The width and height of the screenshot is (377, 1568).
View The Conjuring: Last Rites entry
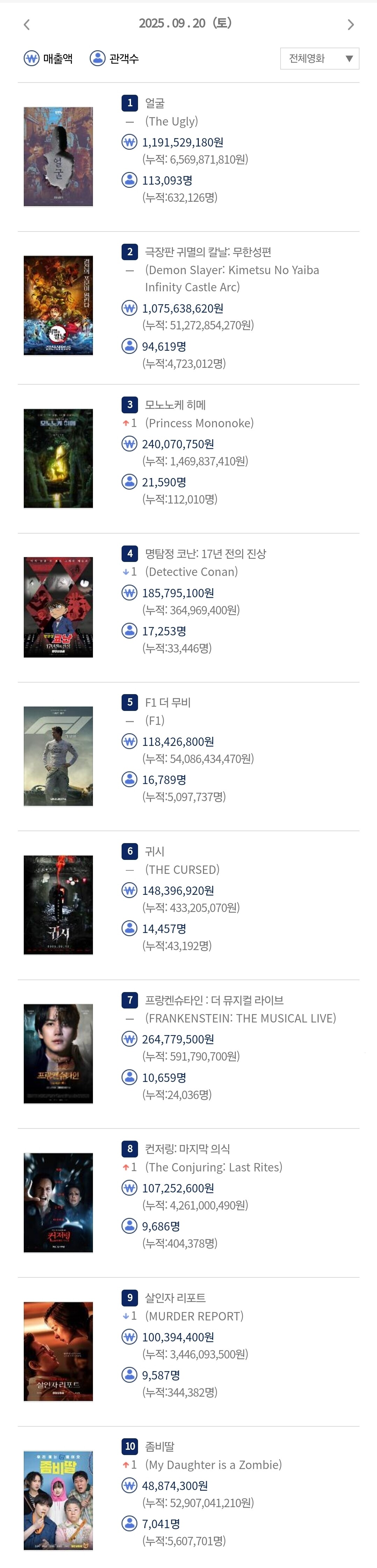pos(189,1203)
